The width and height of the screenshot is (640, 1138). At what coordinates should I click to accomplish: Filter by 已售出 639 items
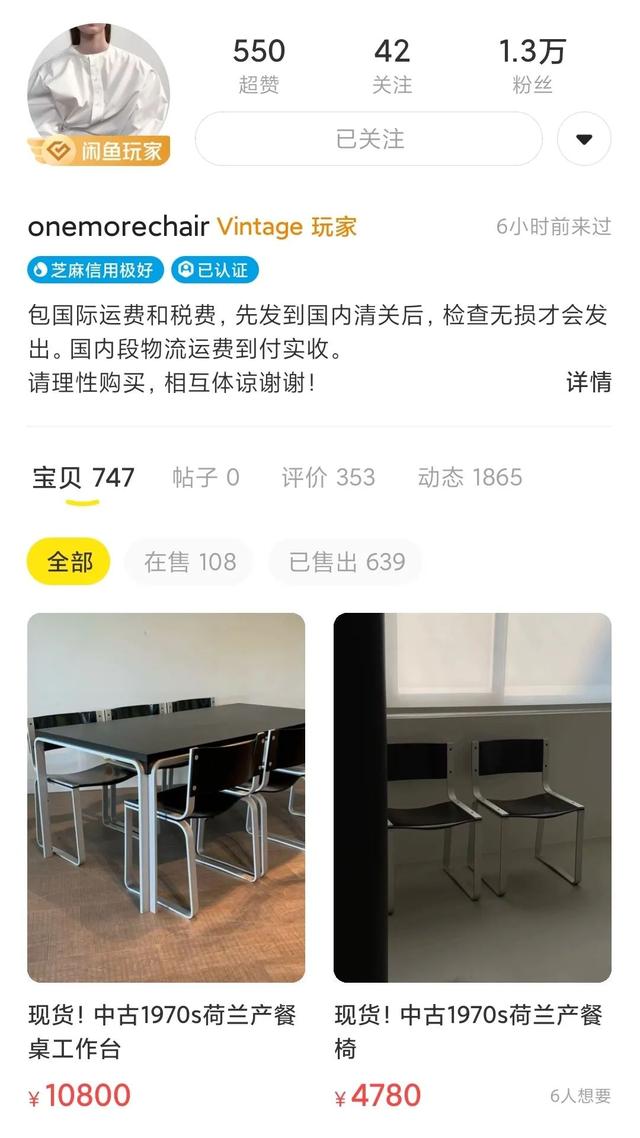tap(346, 562)
